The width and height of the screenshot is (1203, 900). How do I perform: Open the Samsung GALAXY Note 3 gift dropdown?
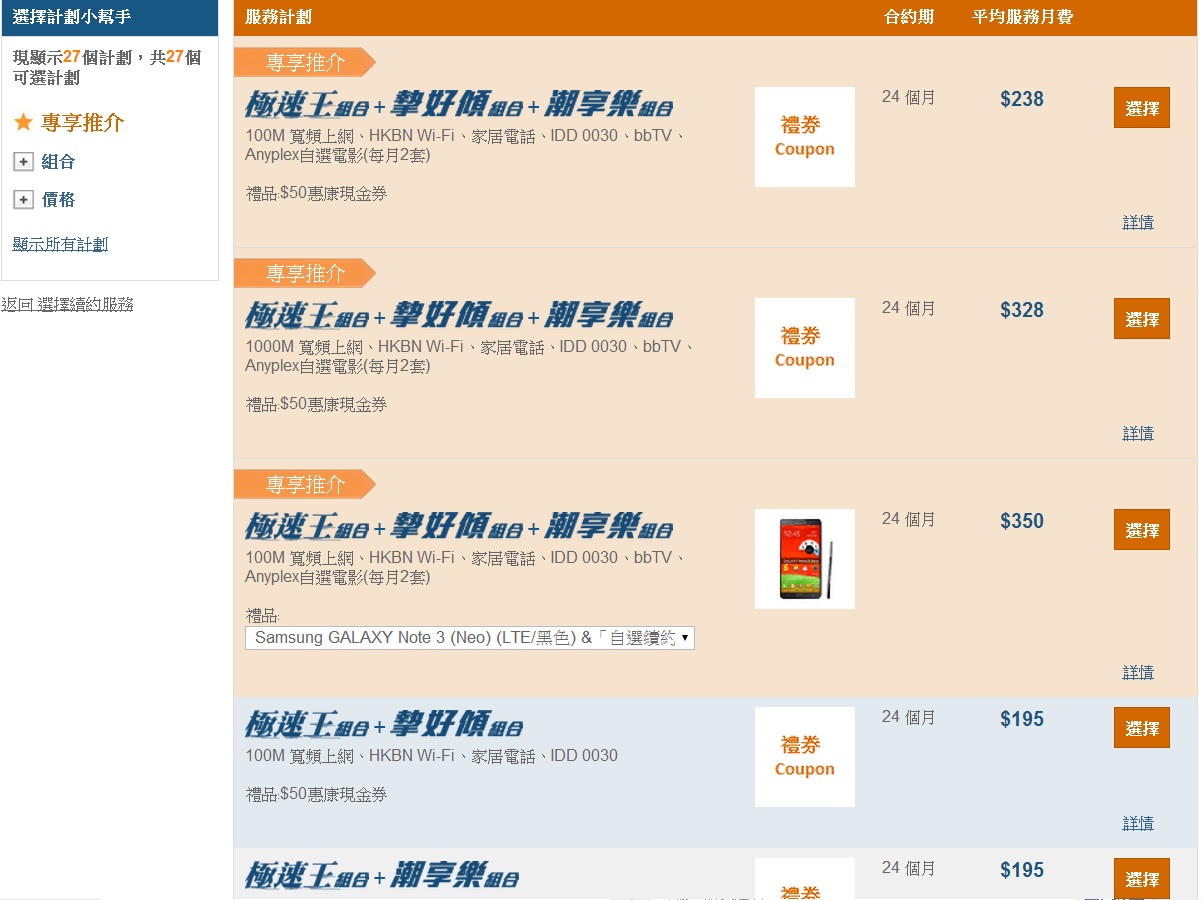click(469, 638)
